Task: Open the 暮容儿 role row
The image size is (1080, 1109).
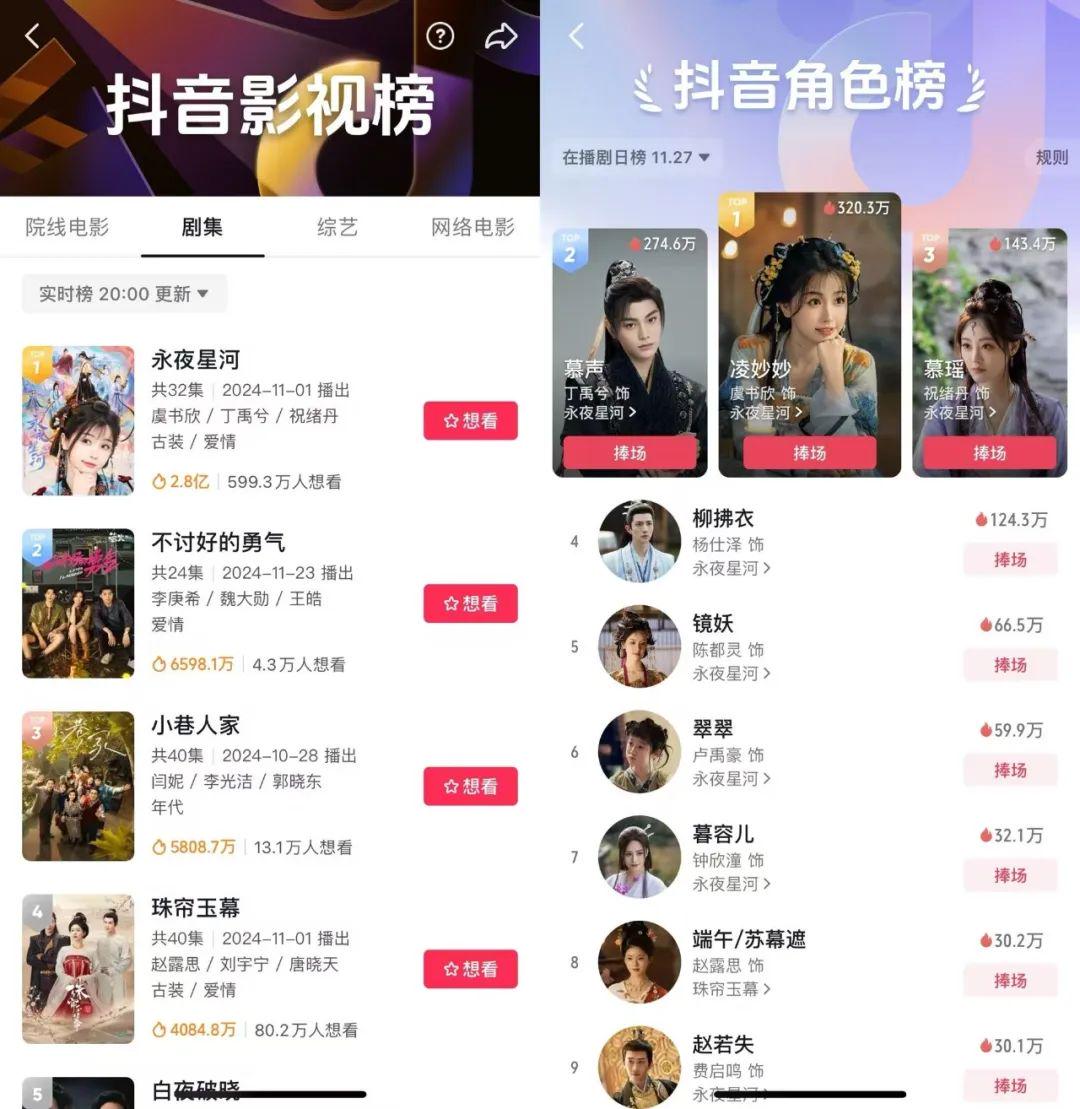Action: point(723,834)
